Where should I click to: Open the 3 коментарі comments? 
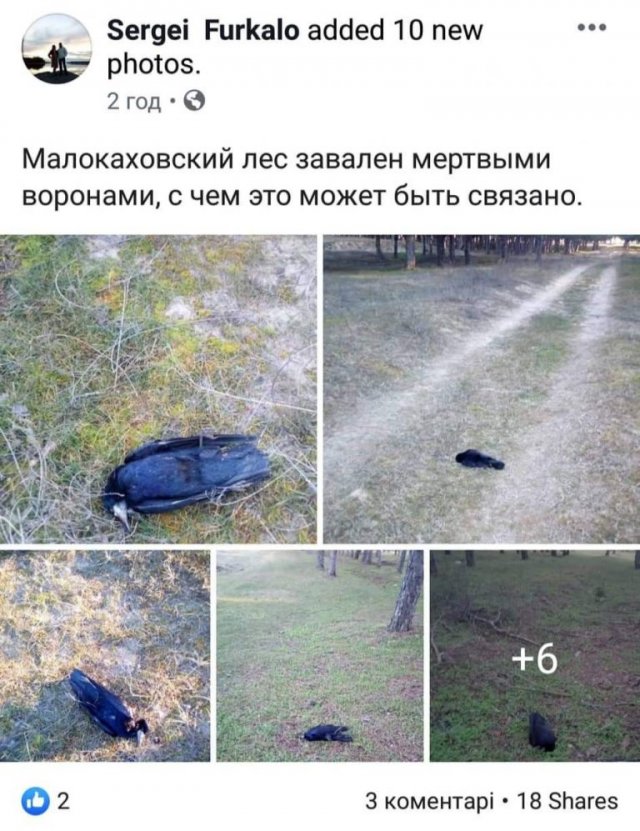point(428,801)
